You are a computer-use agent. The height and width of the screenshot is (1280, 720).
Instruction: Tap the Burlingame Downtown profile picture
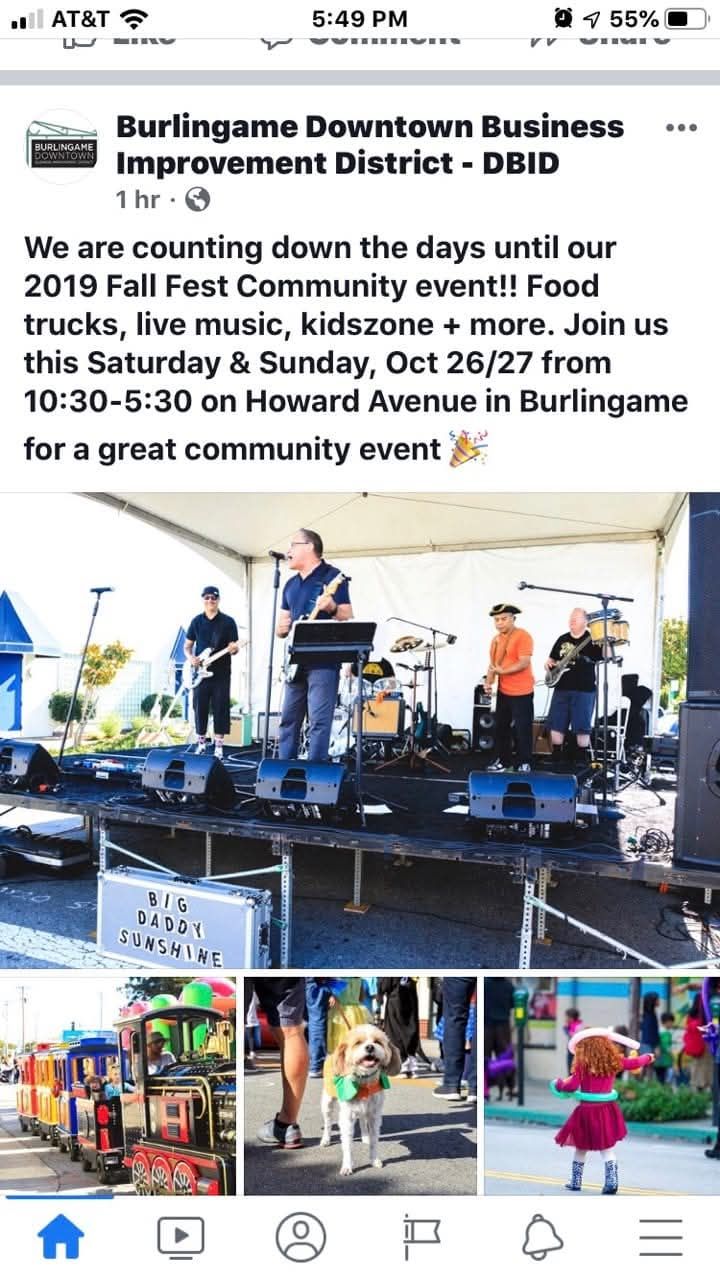[62, 147]
